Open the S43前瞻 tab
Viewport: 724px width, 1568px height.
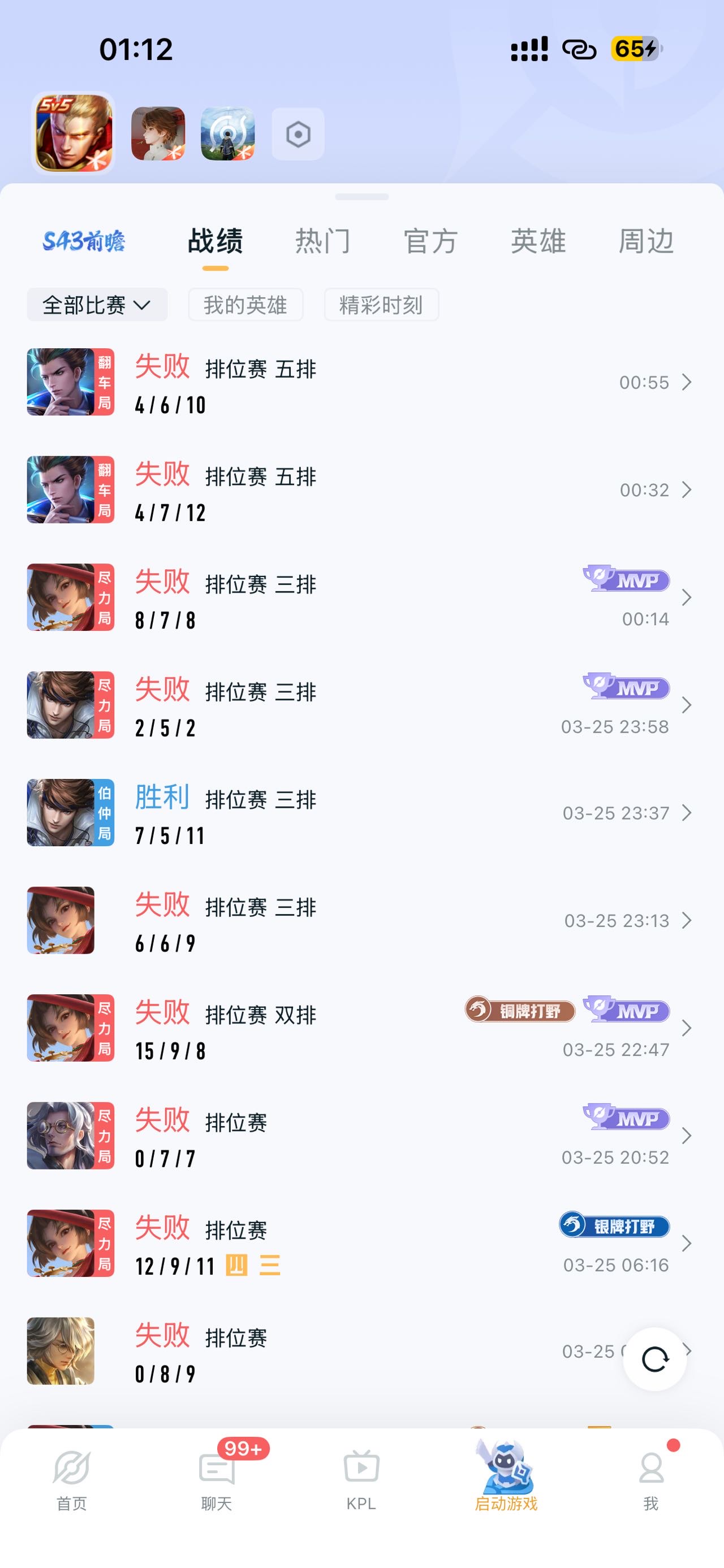click(x=84, y=241)
